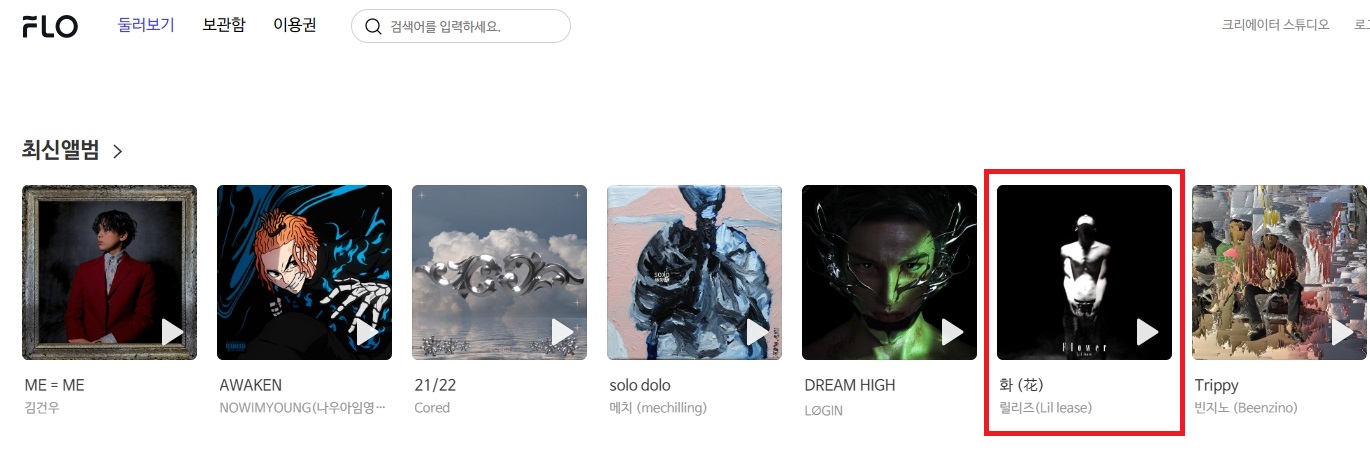Play the AWAKEN album
The width and height of the screenshot is (1370, 453).
click(x=367, y=332)
